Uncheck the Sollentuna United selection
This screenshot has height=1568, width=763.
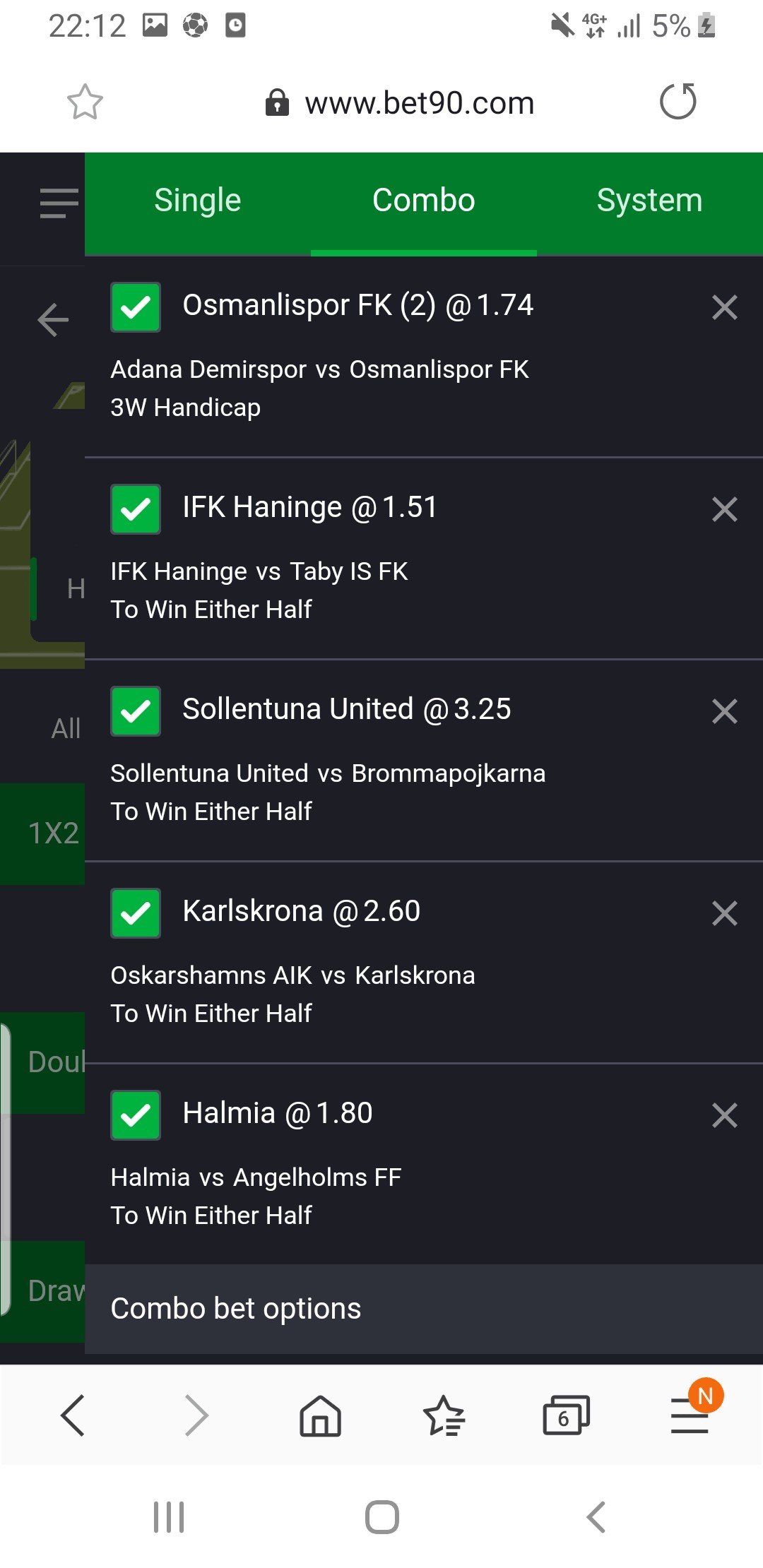pyautogui.click(x=136, y=711)
